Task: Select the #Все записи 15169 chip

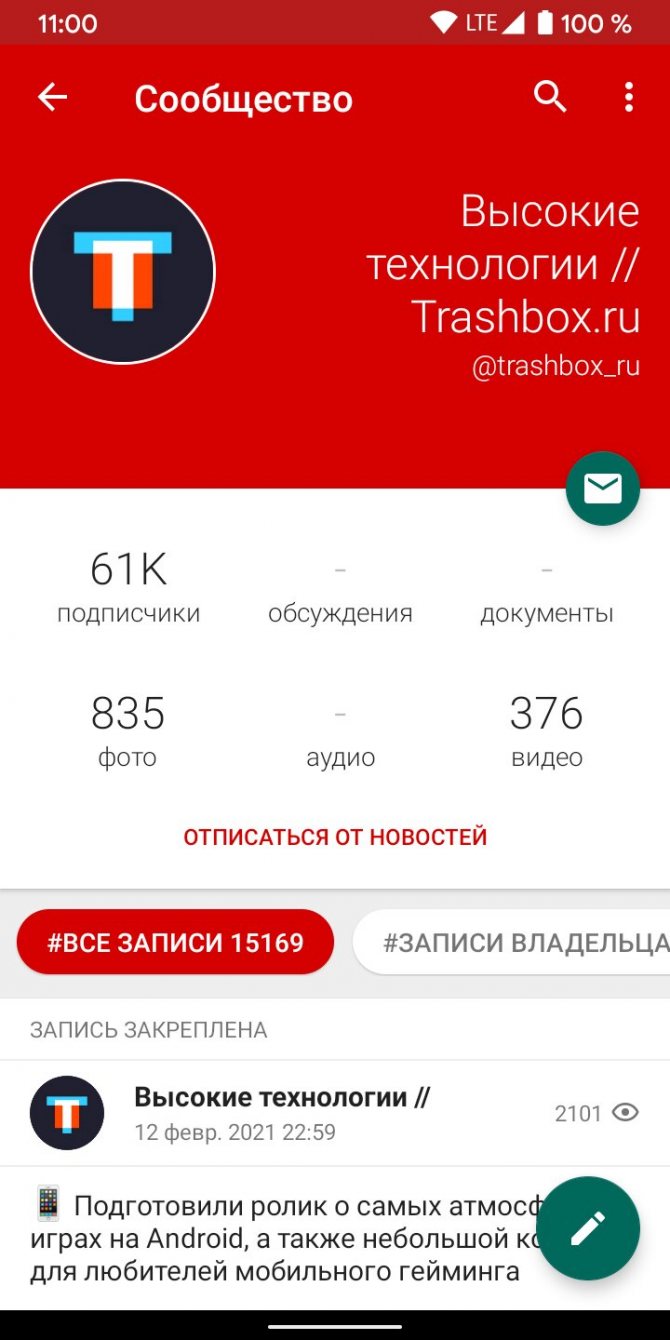Action: [175, 942]
